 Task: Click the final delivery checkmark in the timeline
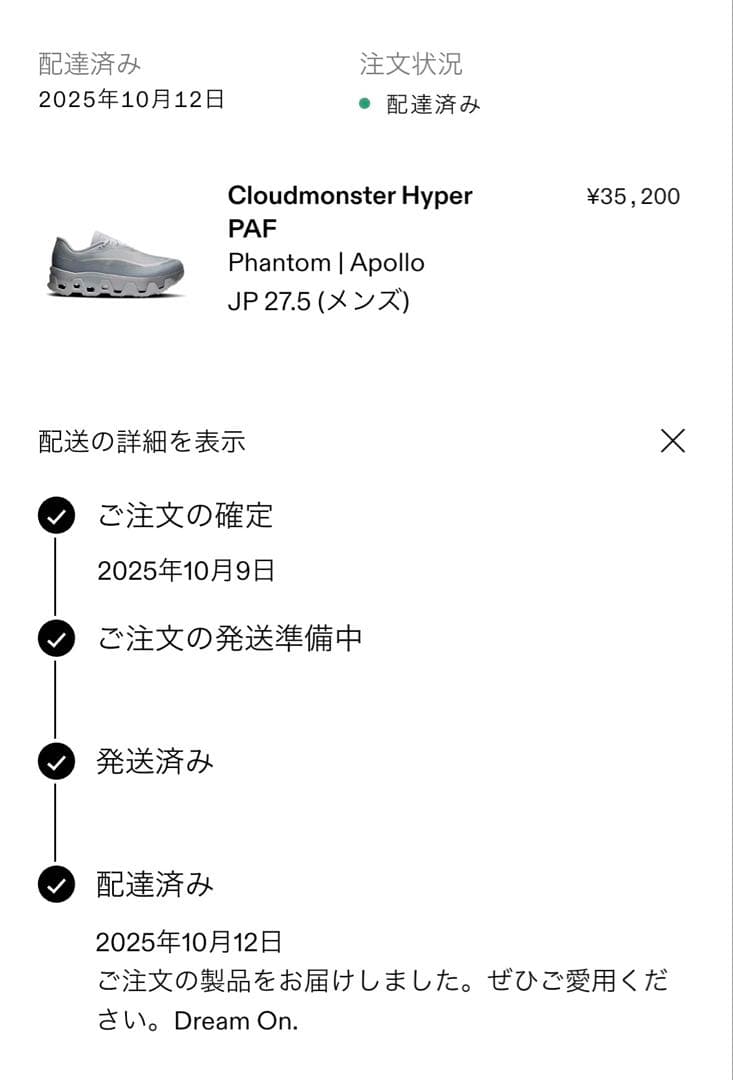[55, 885]
